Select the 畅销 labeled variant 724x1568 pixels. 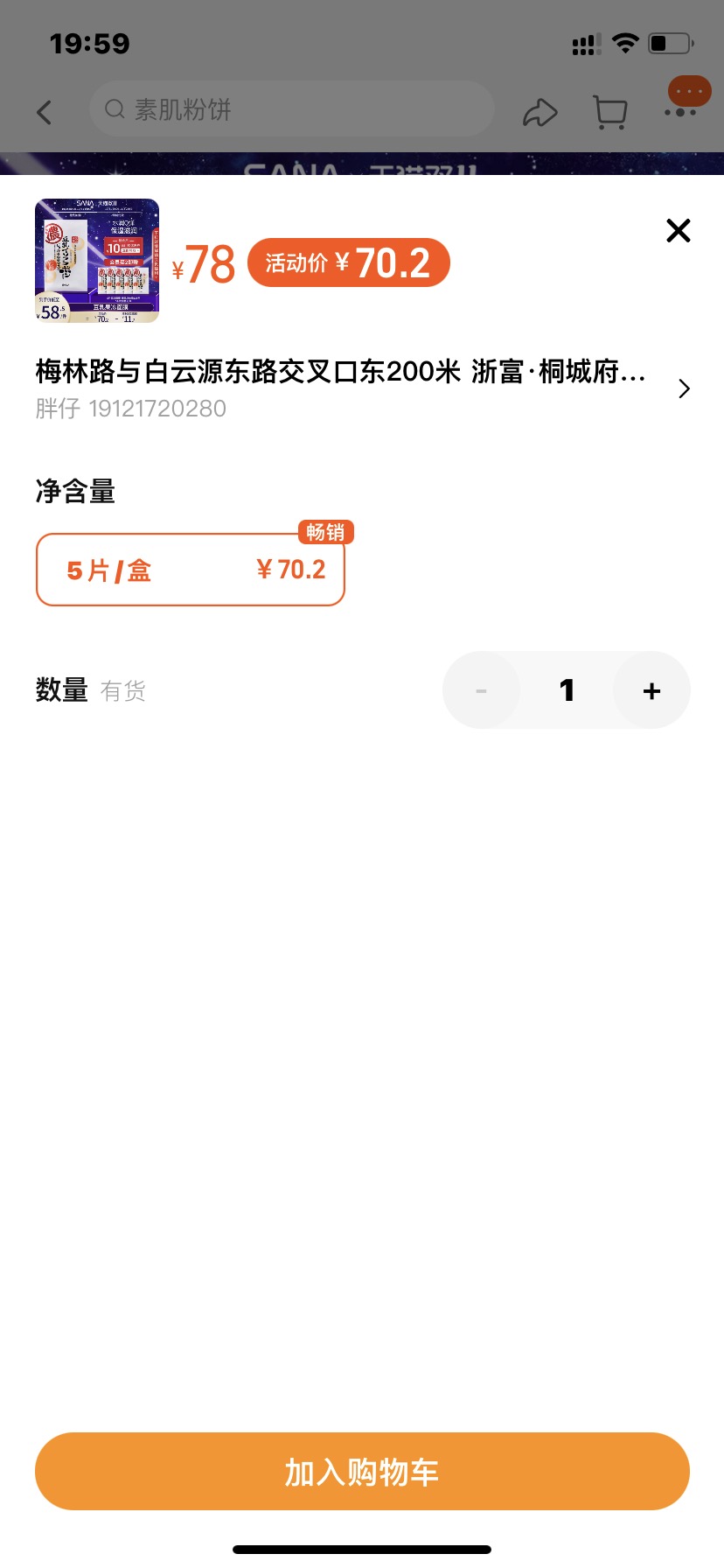coord(327,532)
